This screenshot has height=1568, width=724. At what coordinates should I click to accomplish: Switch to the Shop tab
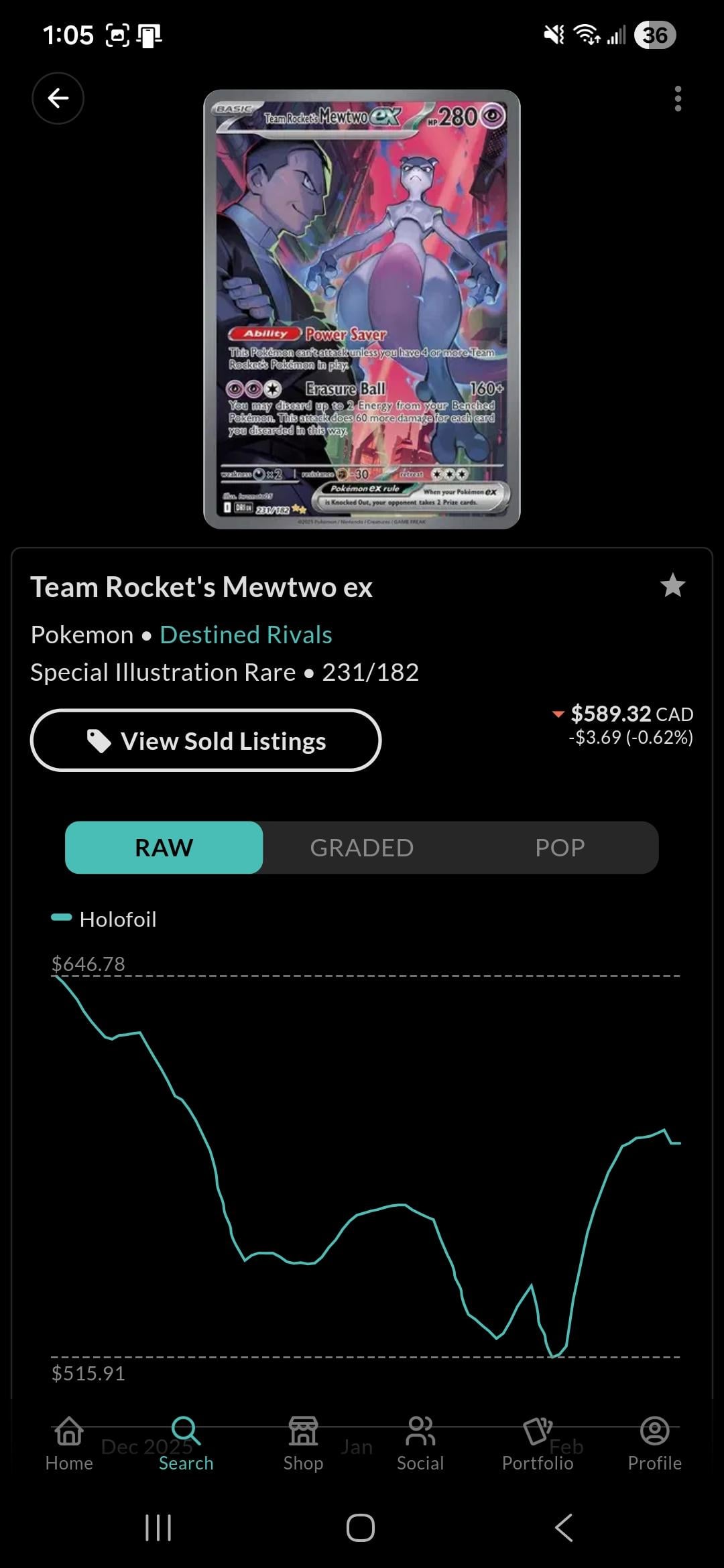point(303,1444)
